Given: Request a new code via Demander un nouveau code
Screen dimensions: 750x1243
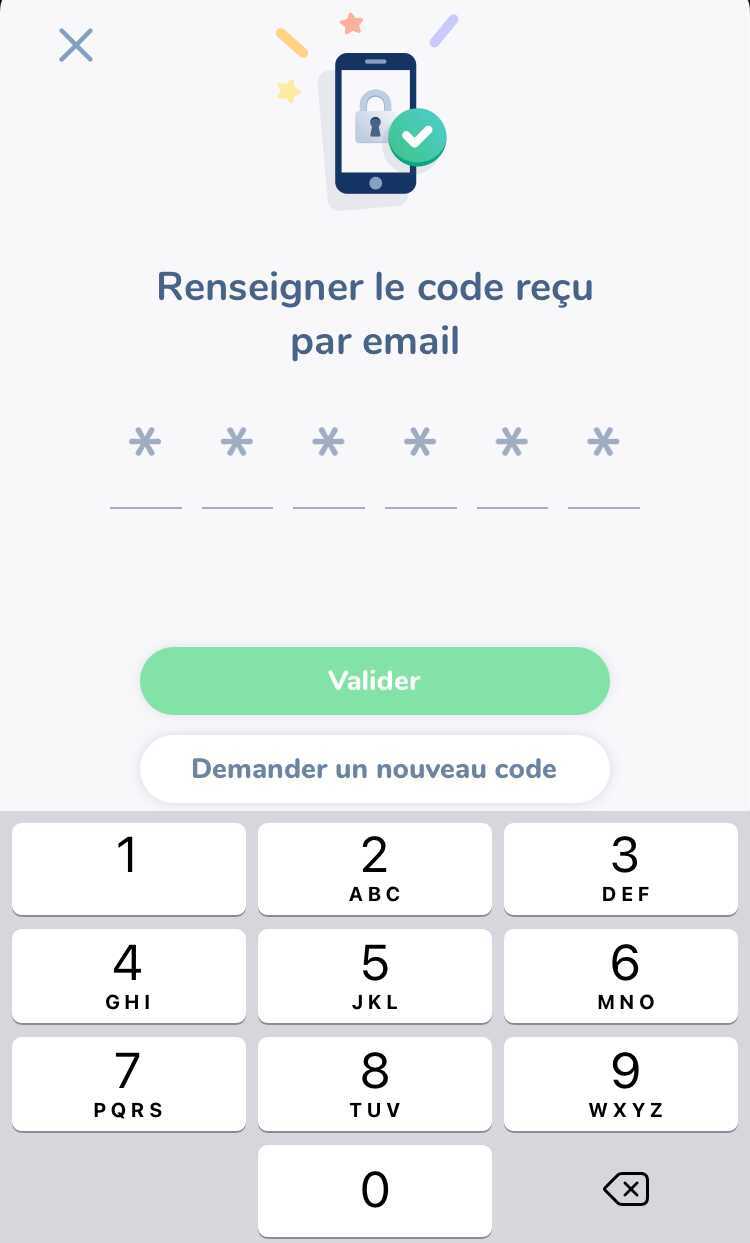Looking at the screenshot, I should [375, 769].
